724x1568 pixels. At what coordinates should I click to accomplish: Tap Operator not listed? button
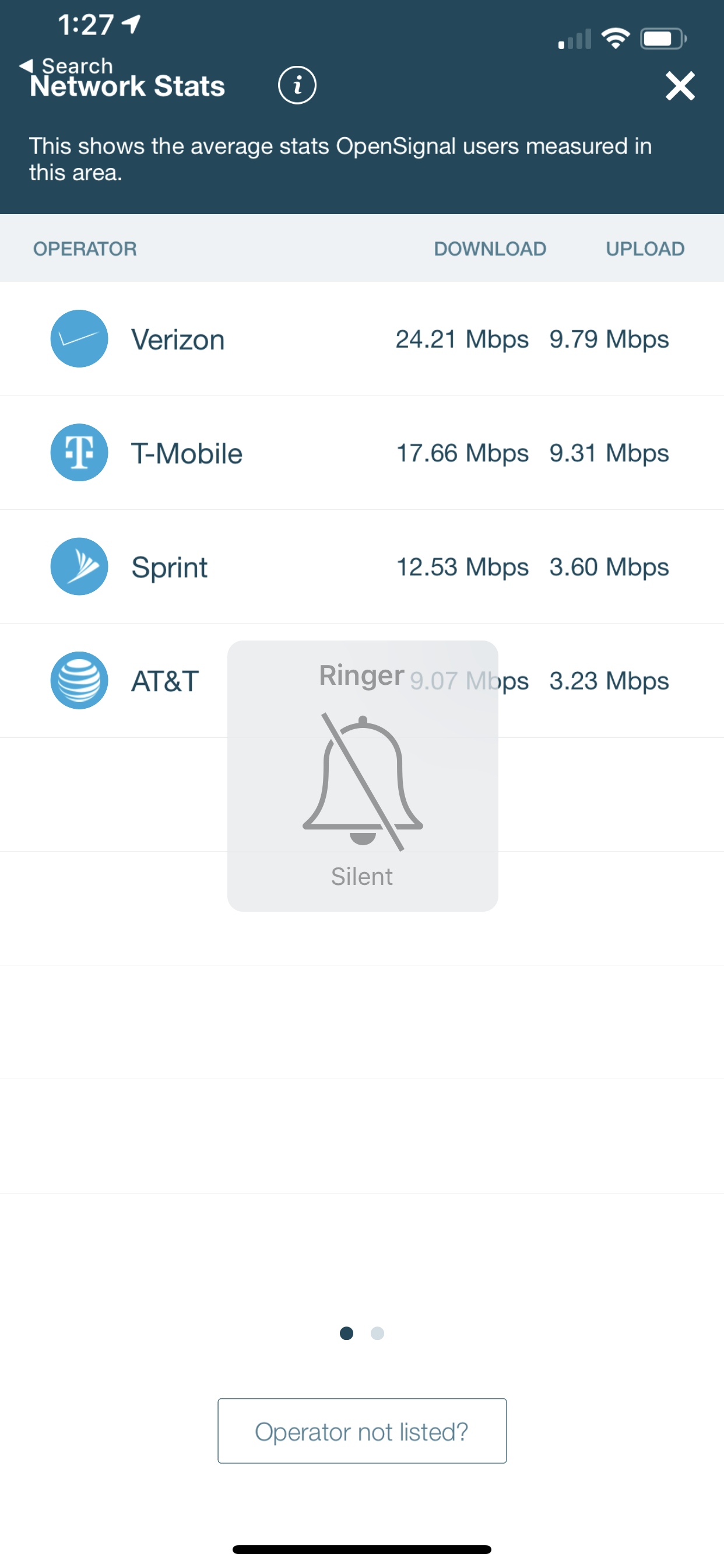point(362,1431)
